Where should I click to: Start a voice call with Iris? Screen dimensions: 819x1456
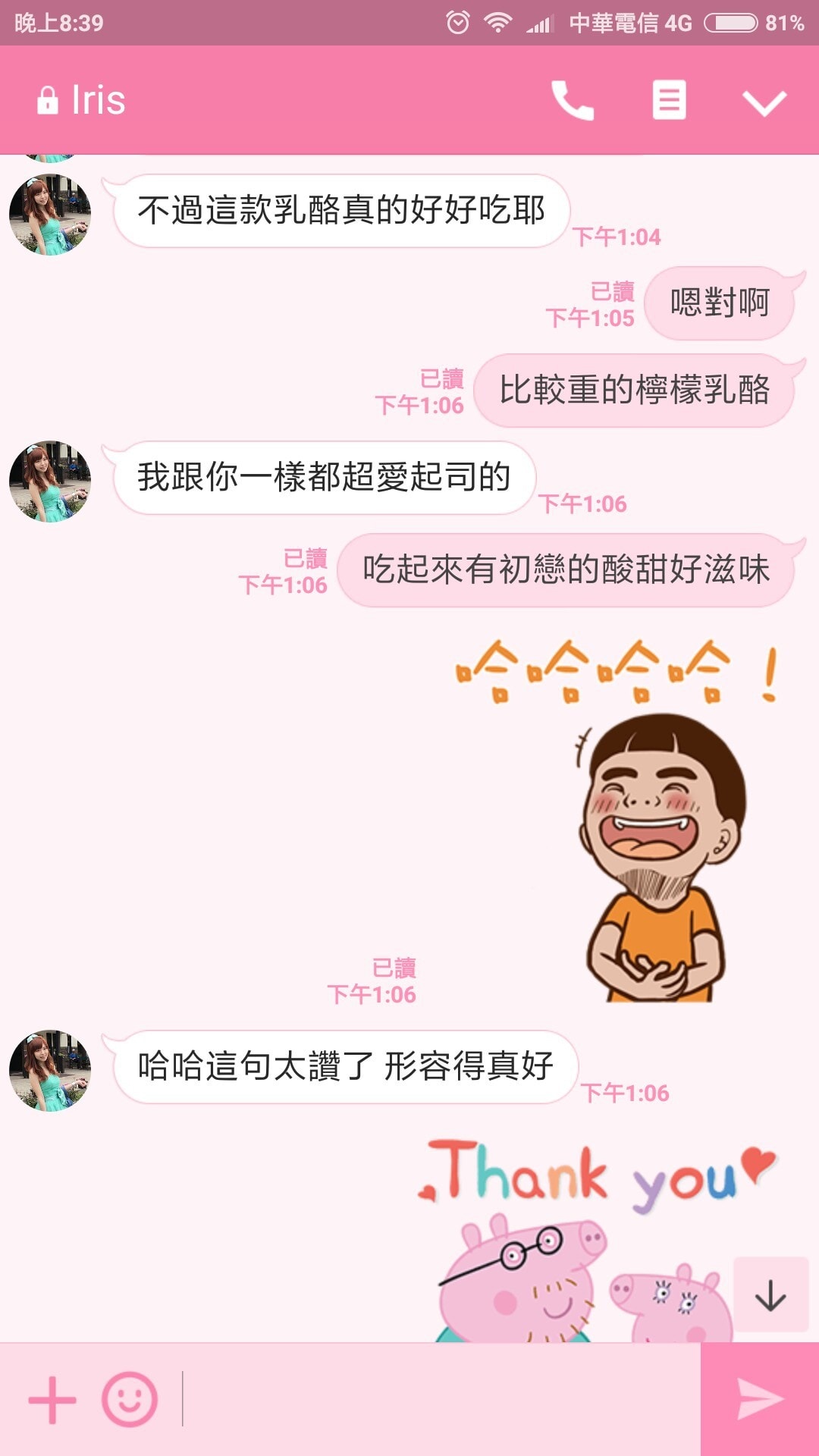[573, 100]
